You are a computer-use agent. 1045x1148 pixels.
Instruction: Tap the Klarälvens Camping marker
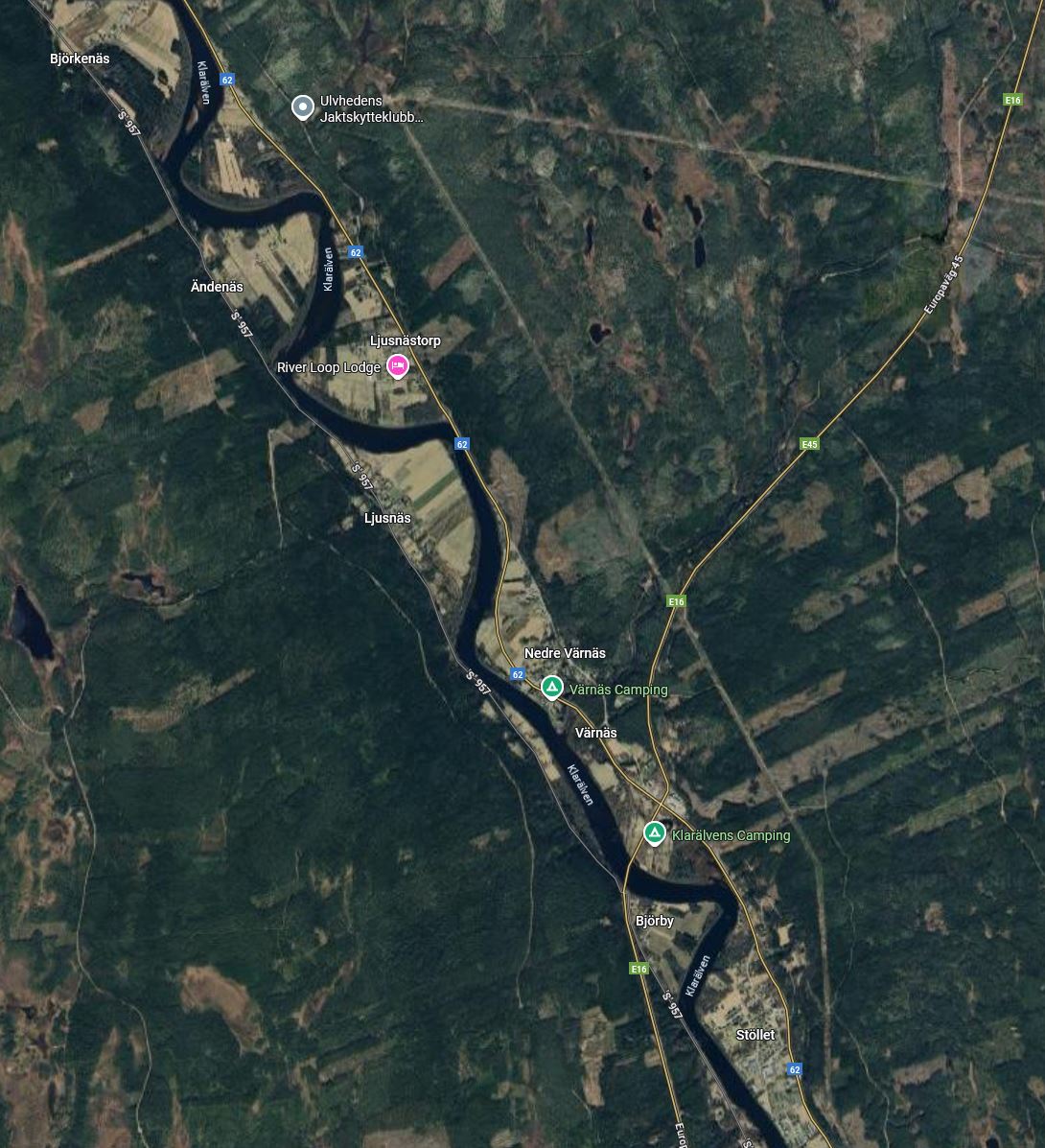point(654,833)
